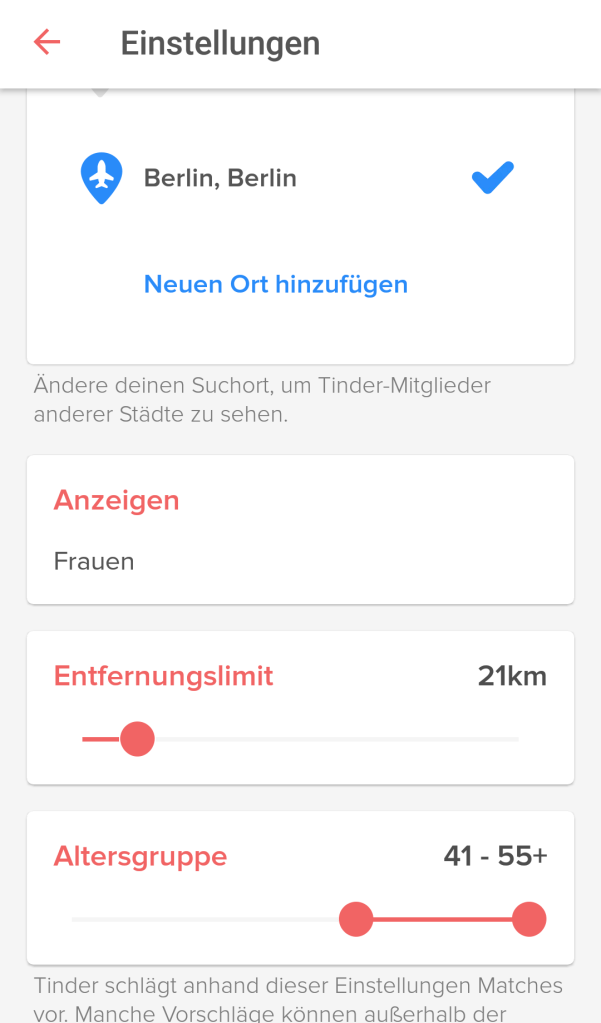Tap Neuen Ort hinzufügen
This screenshot has width=601, height=1023.
tap(276, 284)
